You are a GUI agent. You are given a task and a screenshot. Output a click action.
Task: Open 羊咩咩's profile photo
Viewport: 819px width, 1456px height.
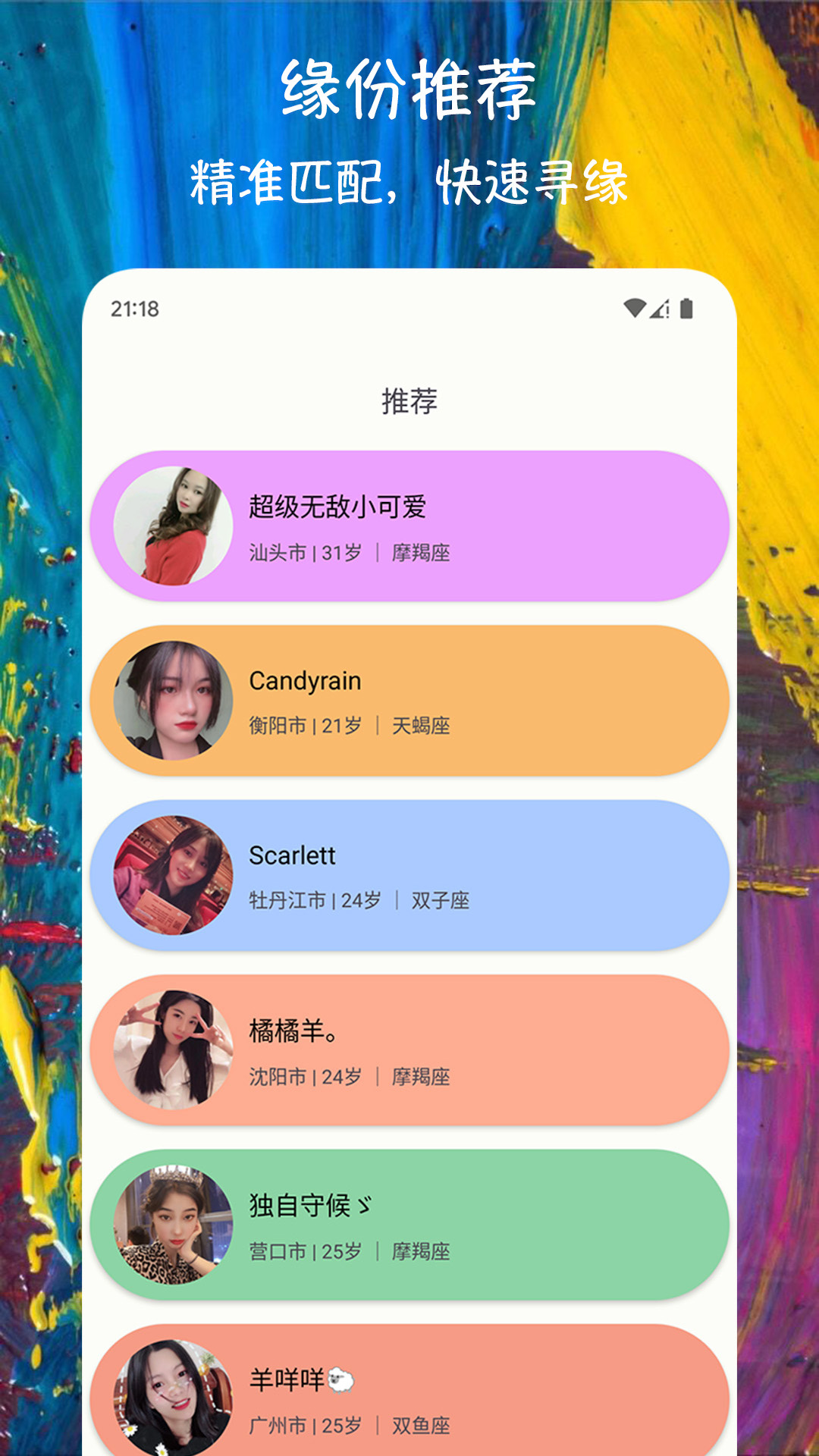pos(172,1398)
